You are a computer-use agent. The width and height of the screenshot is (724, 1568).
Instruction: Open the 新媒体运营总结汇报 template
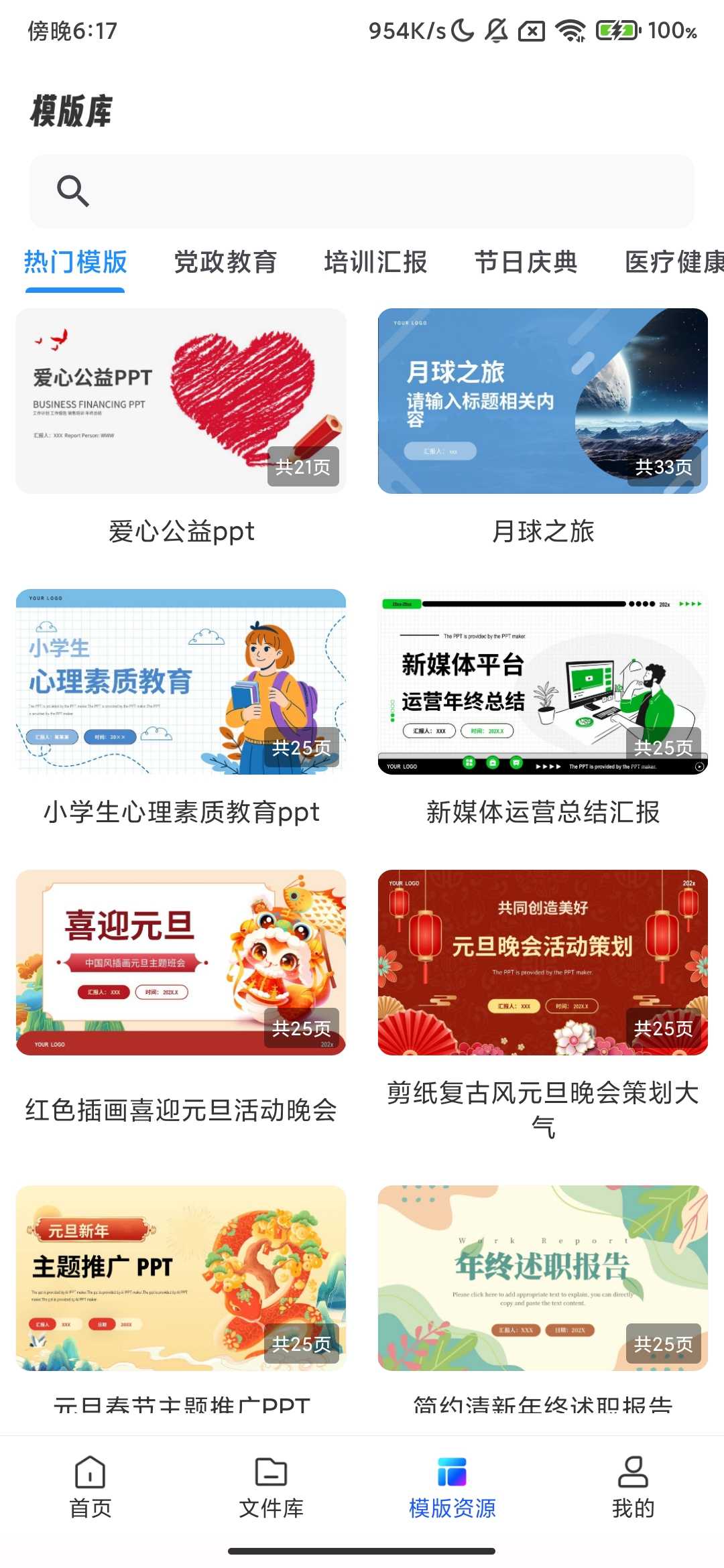click(543, 678)
